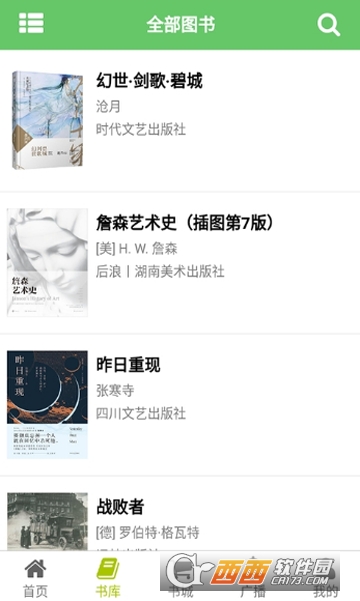Open the book 幻世·剑歌·碧城
This screenshot has height=601, width=360.
tap(180, 120)
